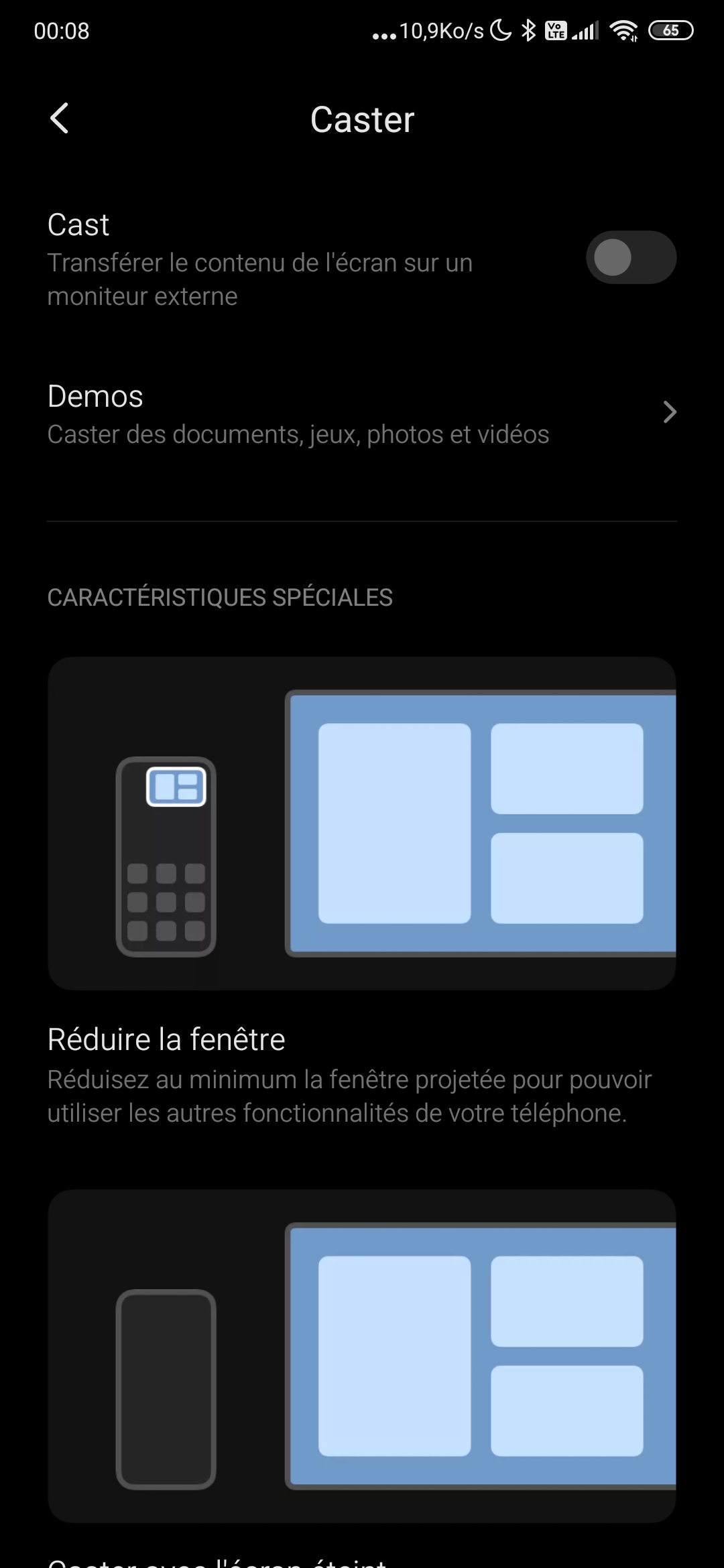Go back from the Caster screen

pyautogui.click(x=59, y=119)
